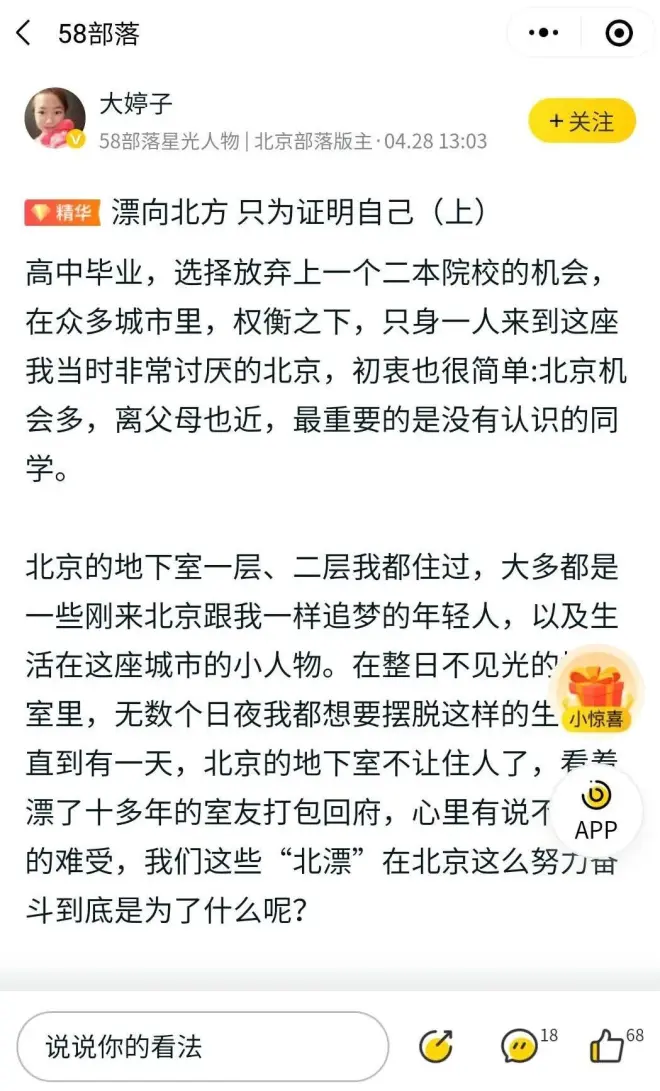Follow author with +关注 button
The height and width of the screenshot is (1091, 660).
tap(582, 122)
